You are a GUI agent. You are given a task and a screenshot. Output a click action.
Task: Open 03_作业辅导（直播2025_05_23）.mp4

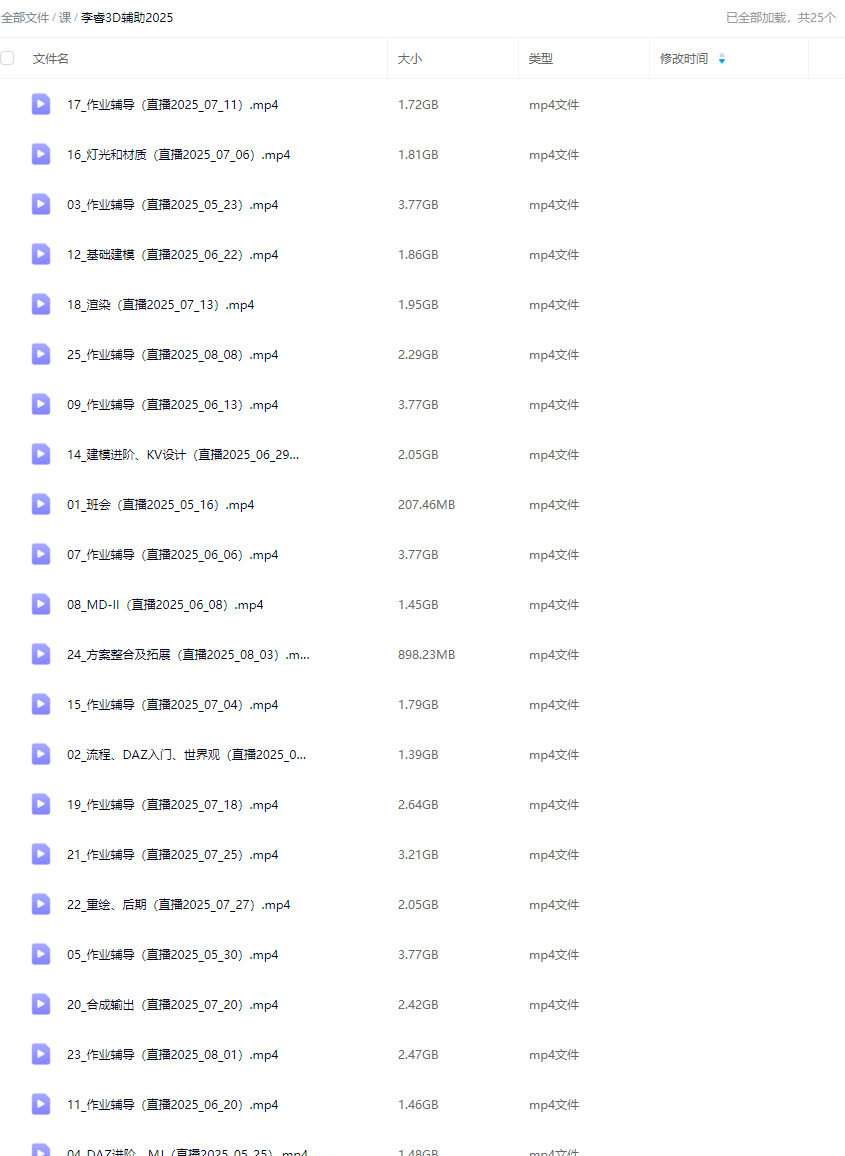172,205
